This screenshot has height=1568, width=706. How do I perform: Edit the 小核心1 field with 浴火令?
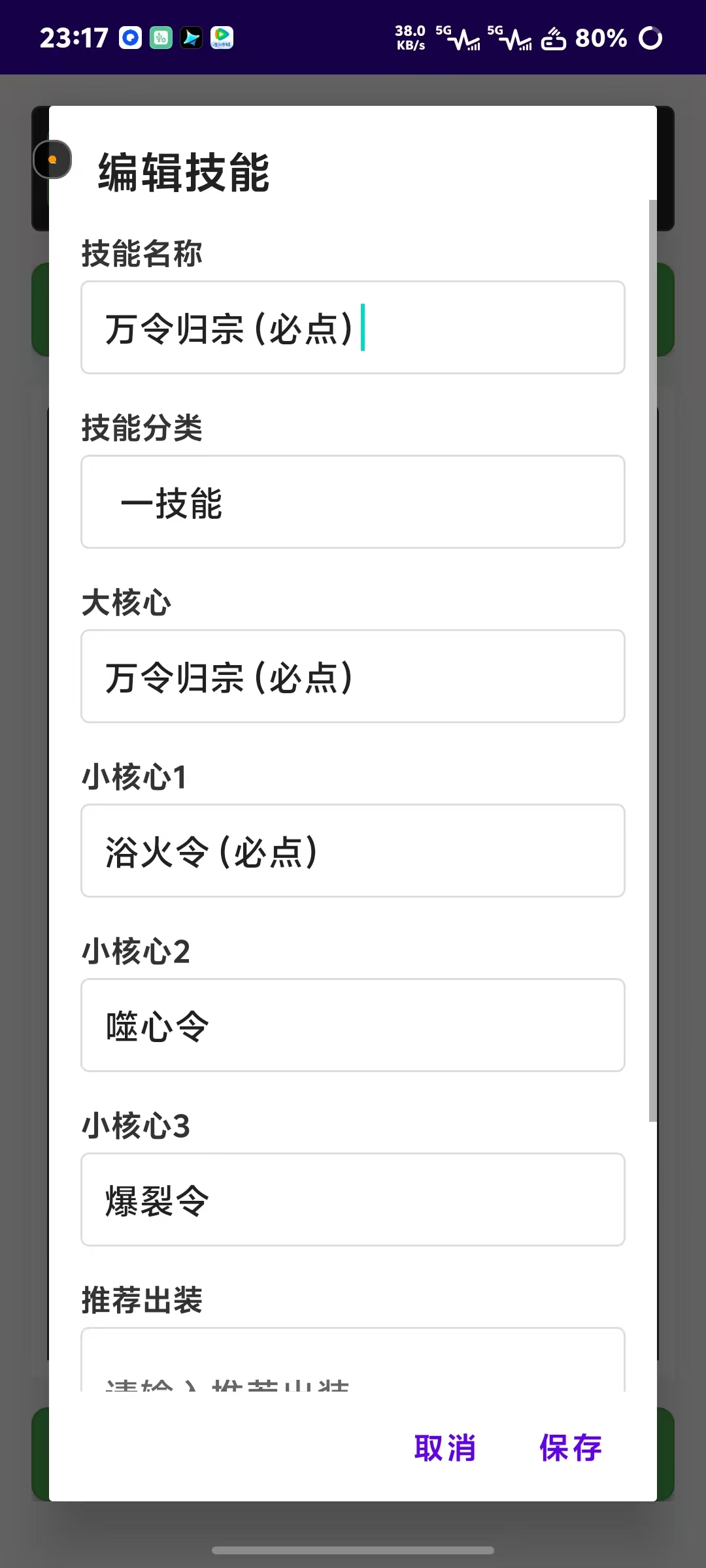(353, 851)
